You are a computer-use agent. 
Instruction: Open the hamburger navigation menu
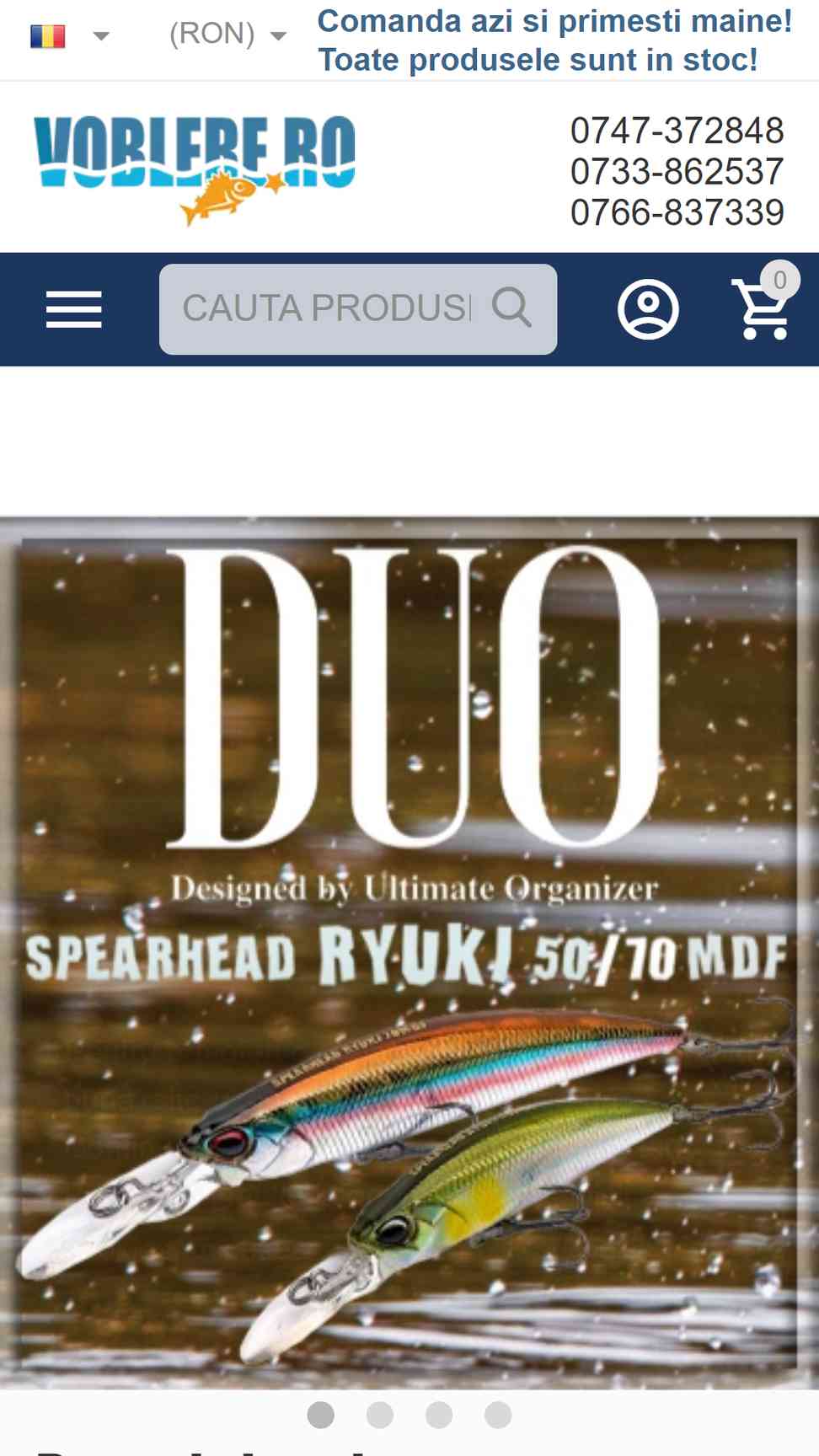pyautogui.click(x=74, y=309)
